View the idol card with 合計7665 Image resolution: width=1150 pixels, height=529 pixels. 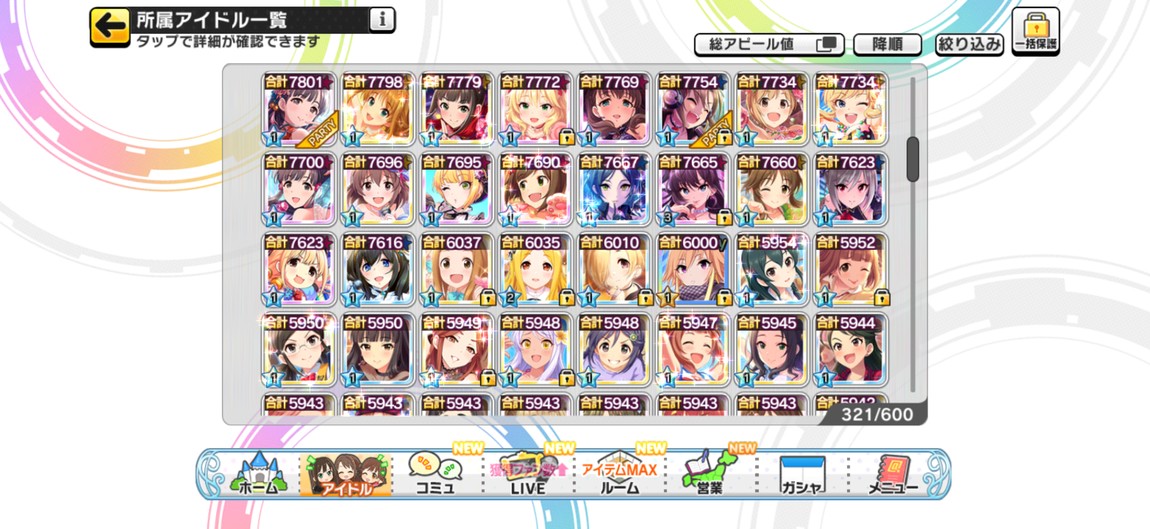click(x=694, y=190)
